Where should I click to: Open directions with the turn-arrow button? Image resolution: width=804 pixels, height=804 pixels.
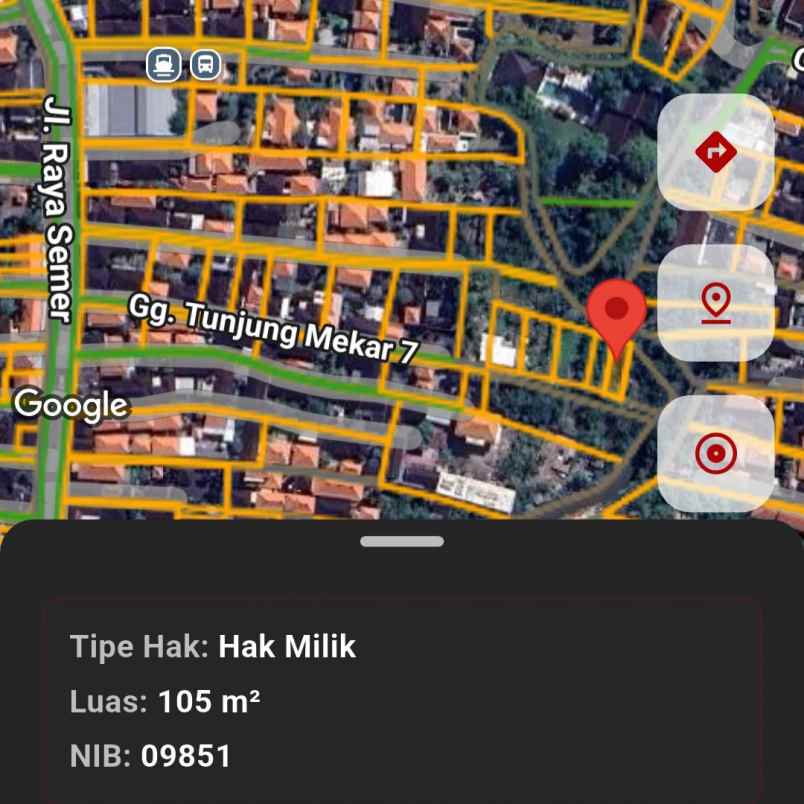(x=715, y=153)
